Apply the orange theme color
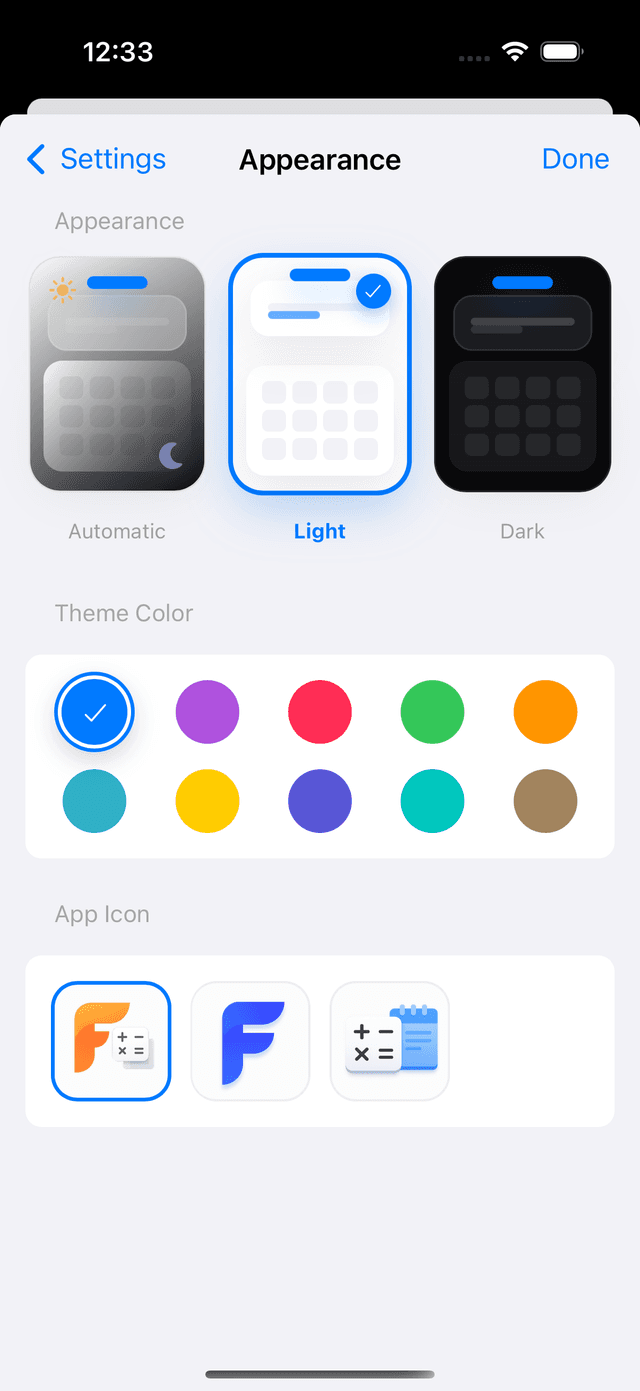 click(545, 712)
